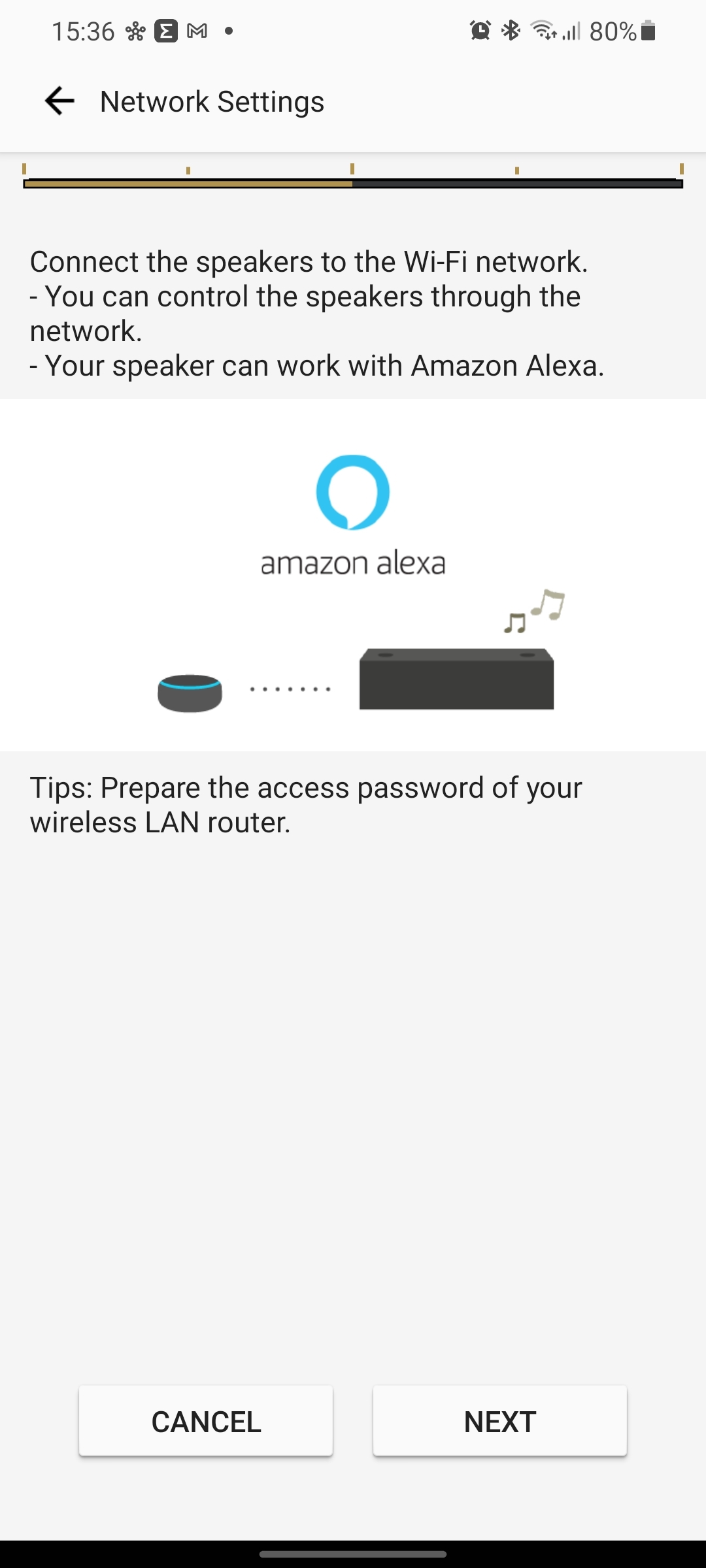Proceed with the NEXT button
The height and width of the screenshot is (1568, 706).
pyautogui.click(x=500, y=1422)
